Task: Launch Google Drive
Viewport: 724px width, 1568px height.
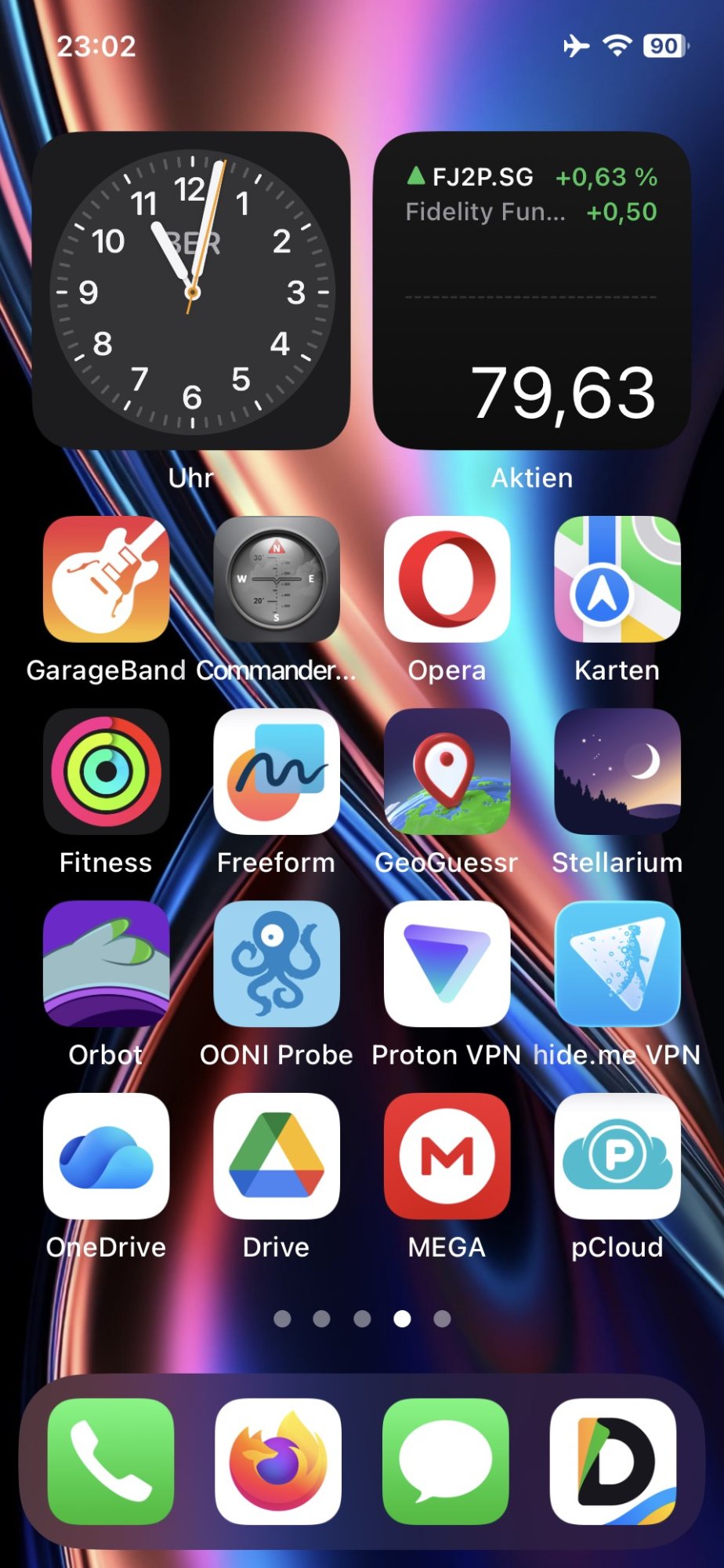Action: [x=277, y=1156]
